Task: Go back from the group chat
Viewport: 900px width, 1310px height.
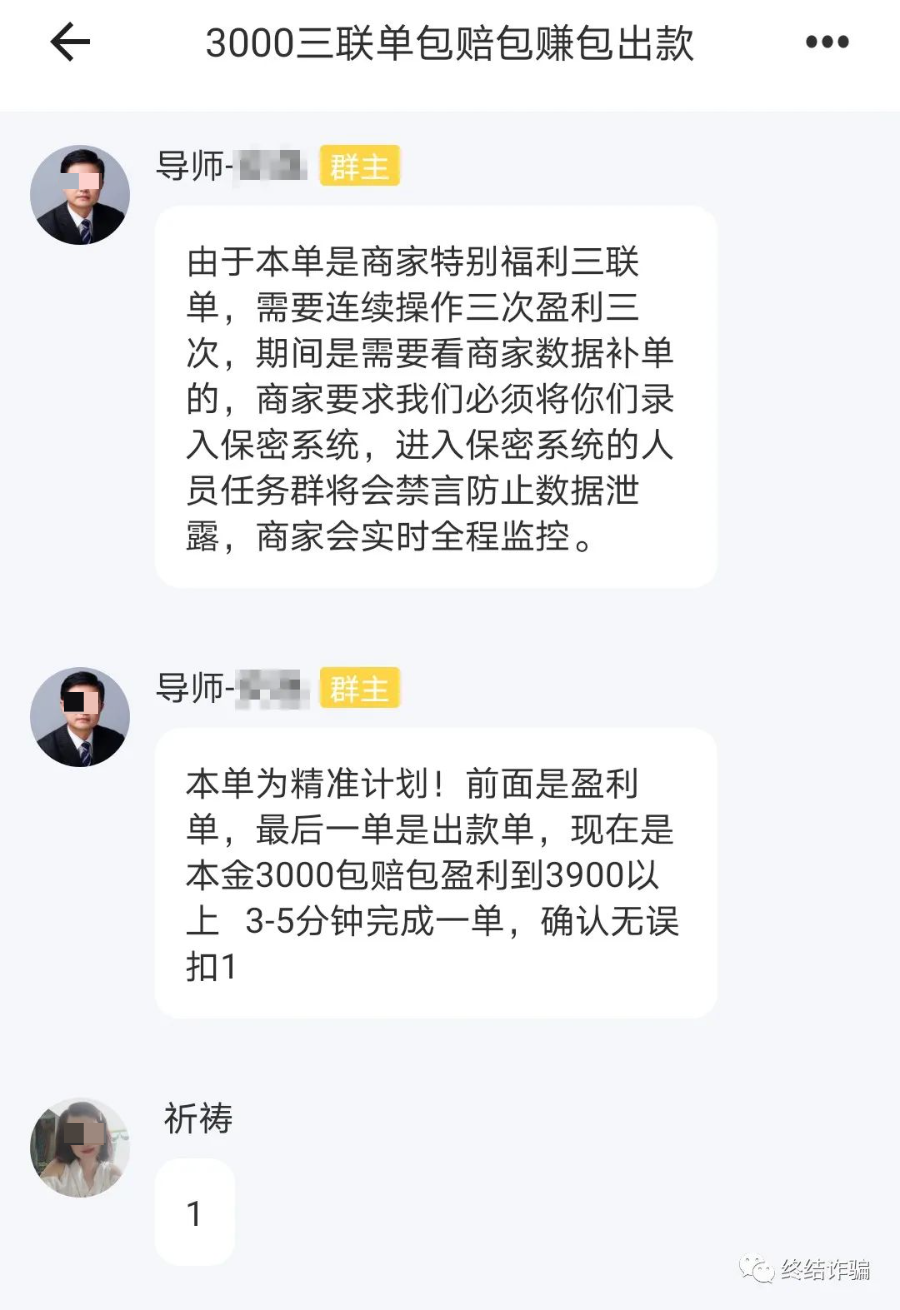Action: point(70,43)
